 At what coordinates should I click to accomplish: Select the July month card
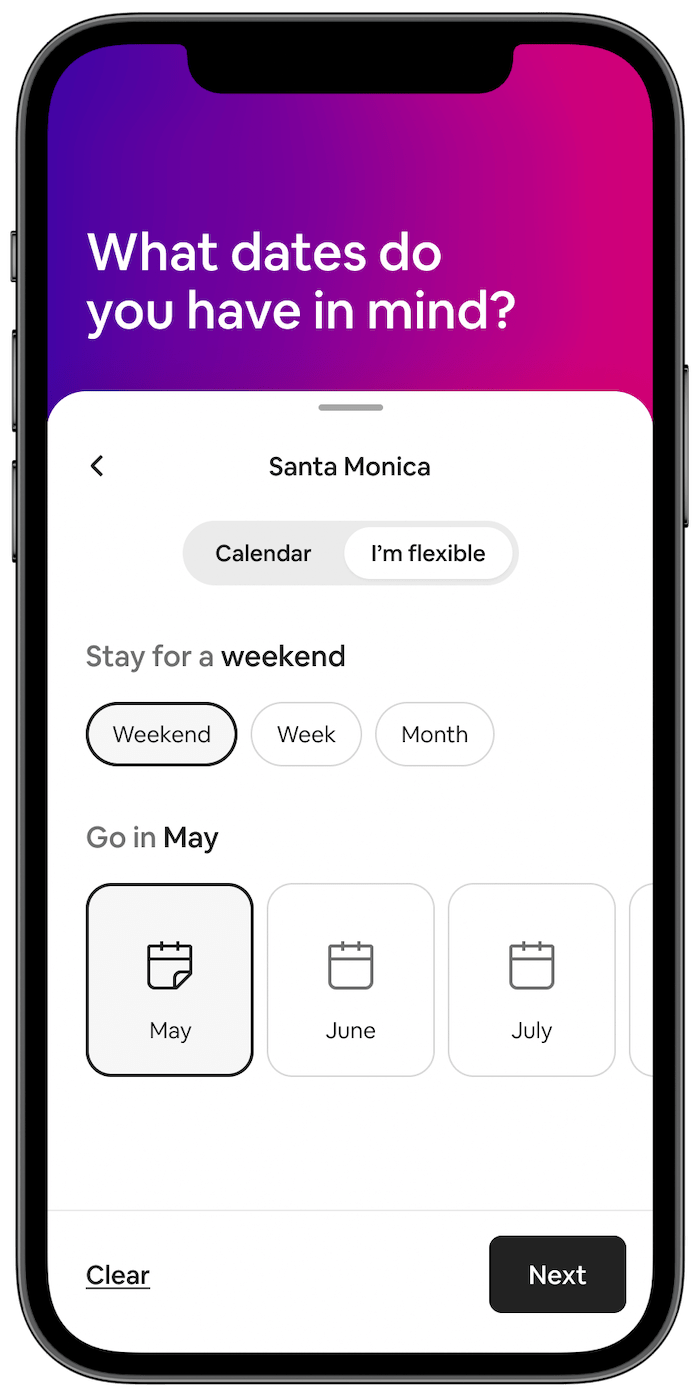(532, 980)
